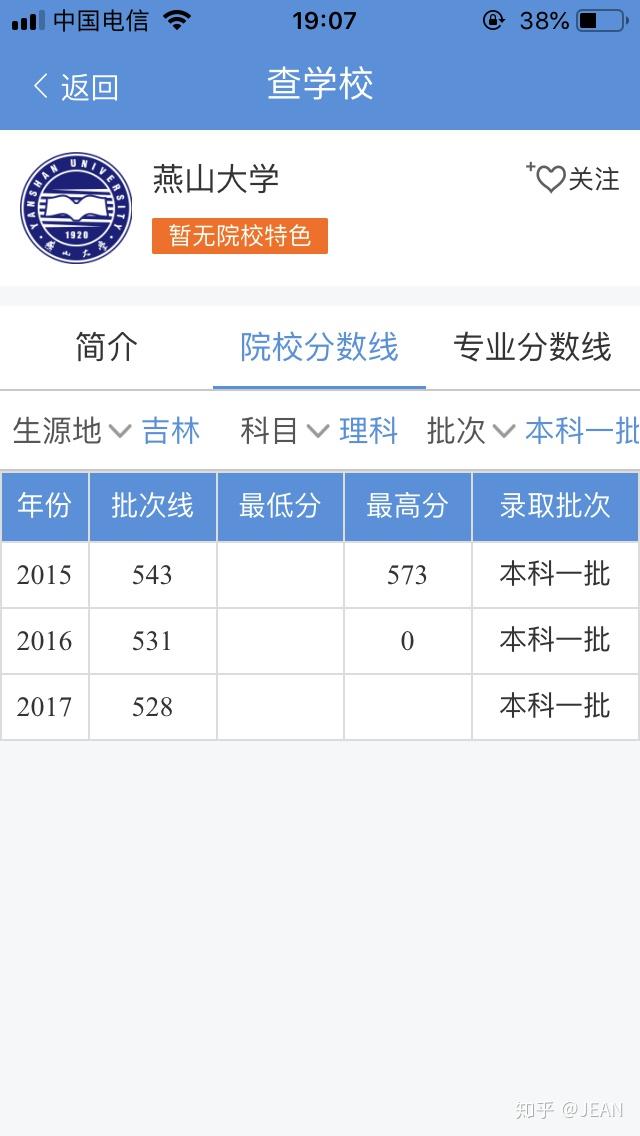The height and width of the screenshot is (1136, 640).
Task: Open the 批次 dropdown showing 本科一批
Action: pos(533,431)
